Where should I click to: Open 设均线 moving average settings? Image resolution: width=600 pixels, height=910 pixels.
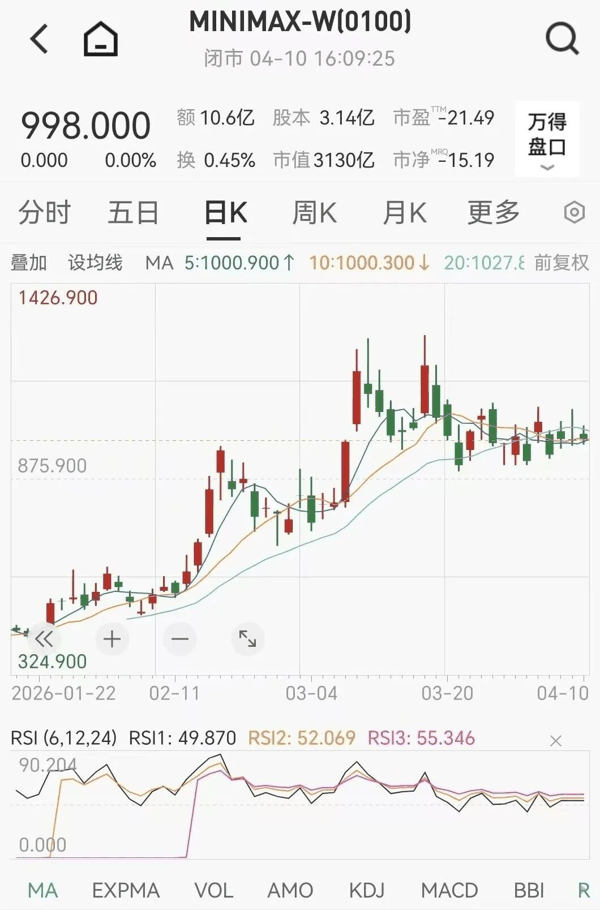[x=95, y=263]
